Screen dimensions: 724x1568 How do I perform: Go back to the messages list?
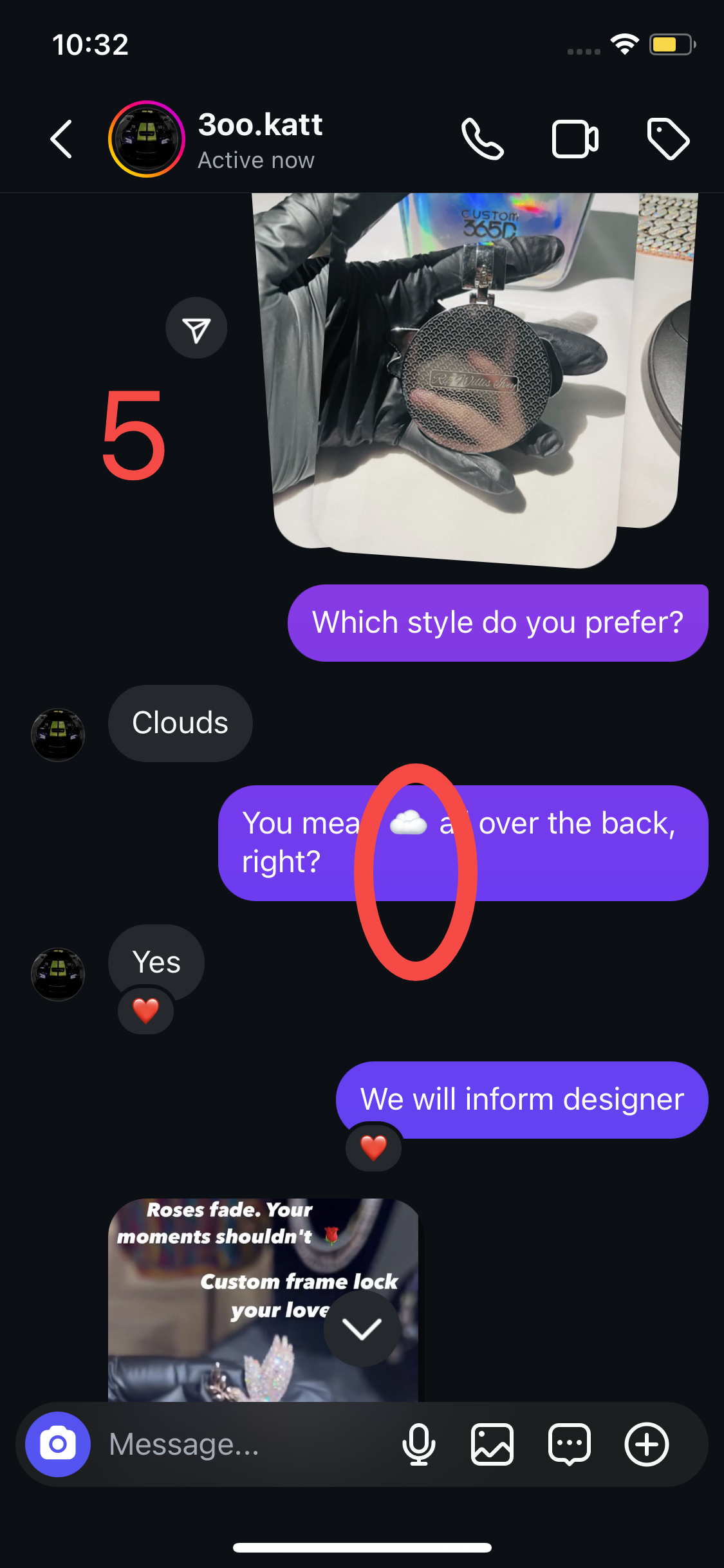click(62, 139)
